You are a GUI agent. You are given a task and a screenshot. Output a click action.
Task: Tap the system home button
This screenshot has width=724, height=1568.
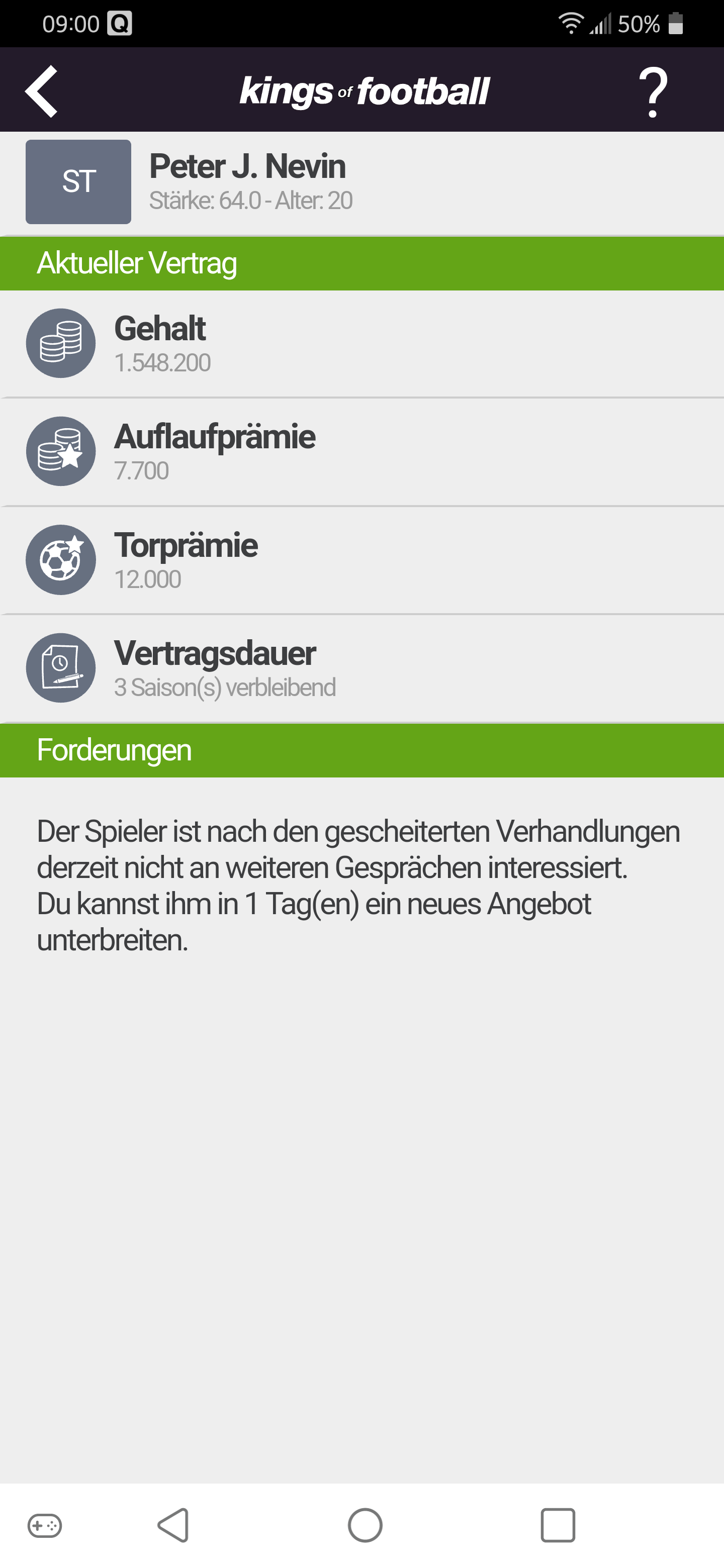pyautogui.click(x=365, y=1525)
